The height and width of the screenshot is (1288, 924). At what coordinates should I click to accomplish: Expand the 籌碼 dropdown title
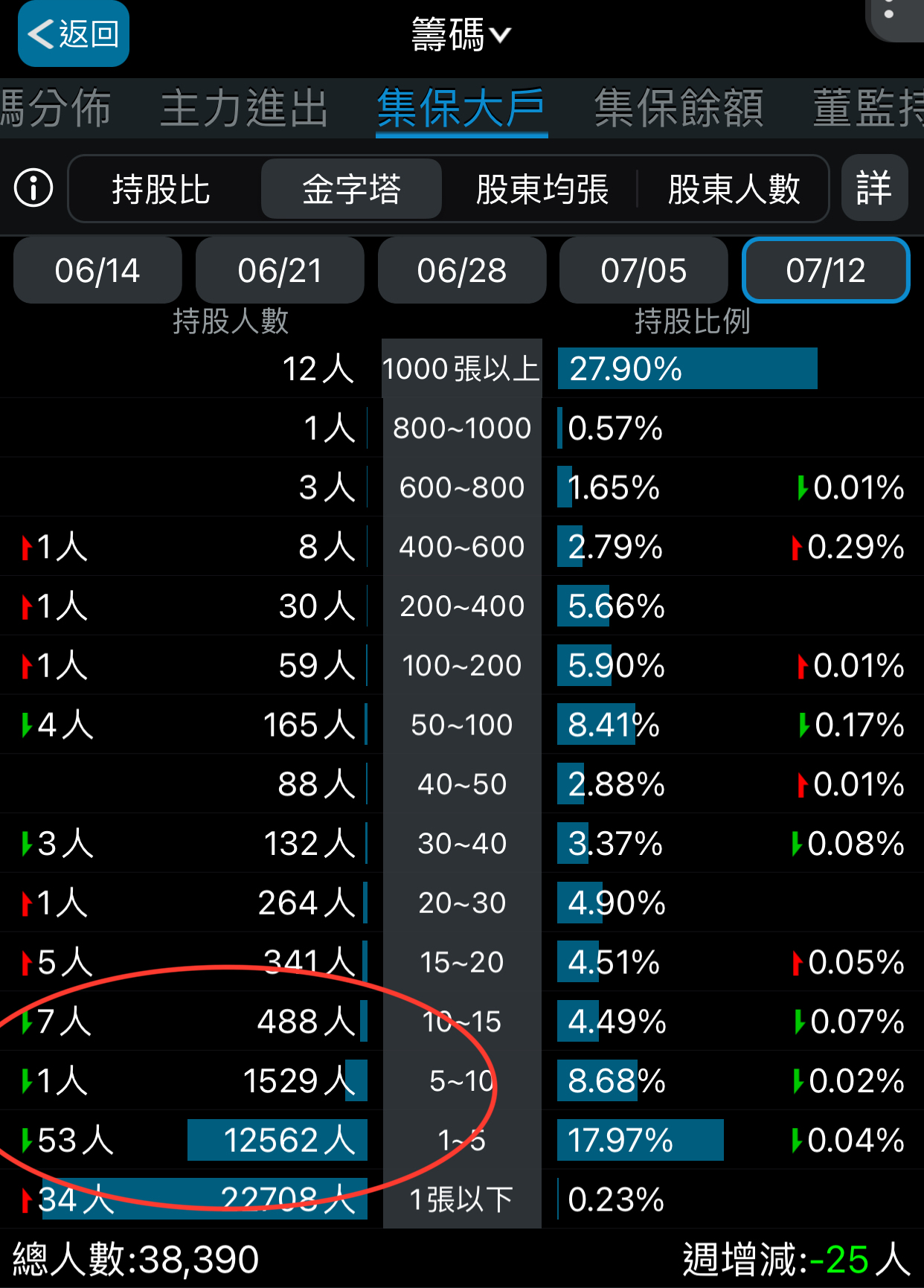tap(461, 34)
